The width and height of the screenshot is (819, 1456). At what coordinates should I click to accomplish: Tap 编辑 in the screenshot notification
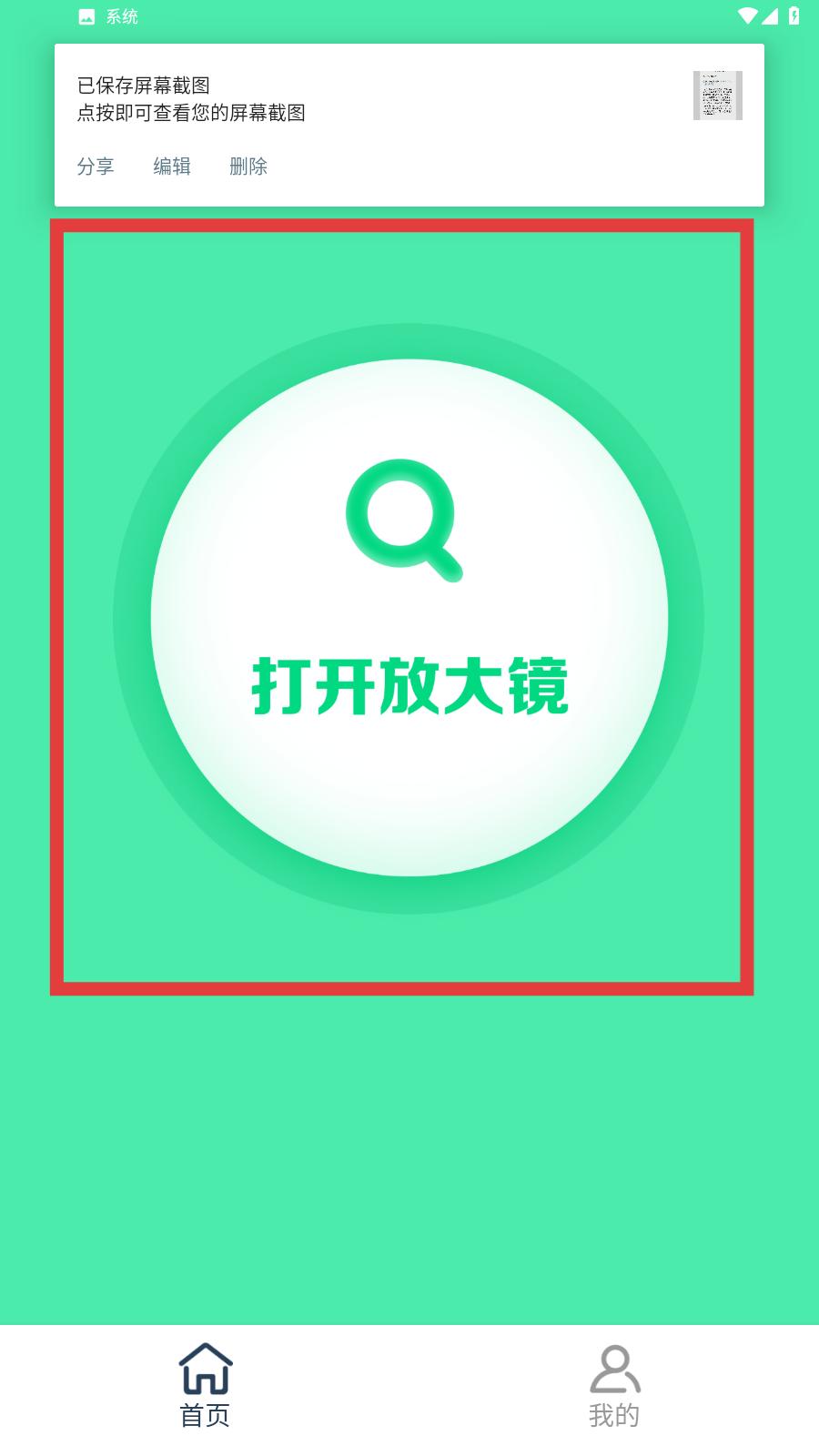point(172,167)
